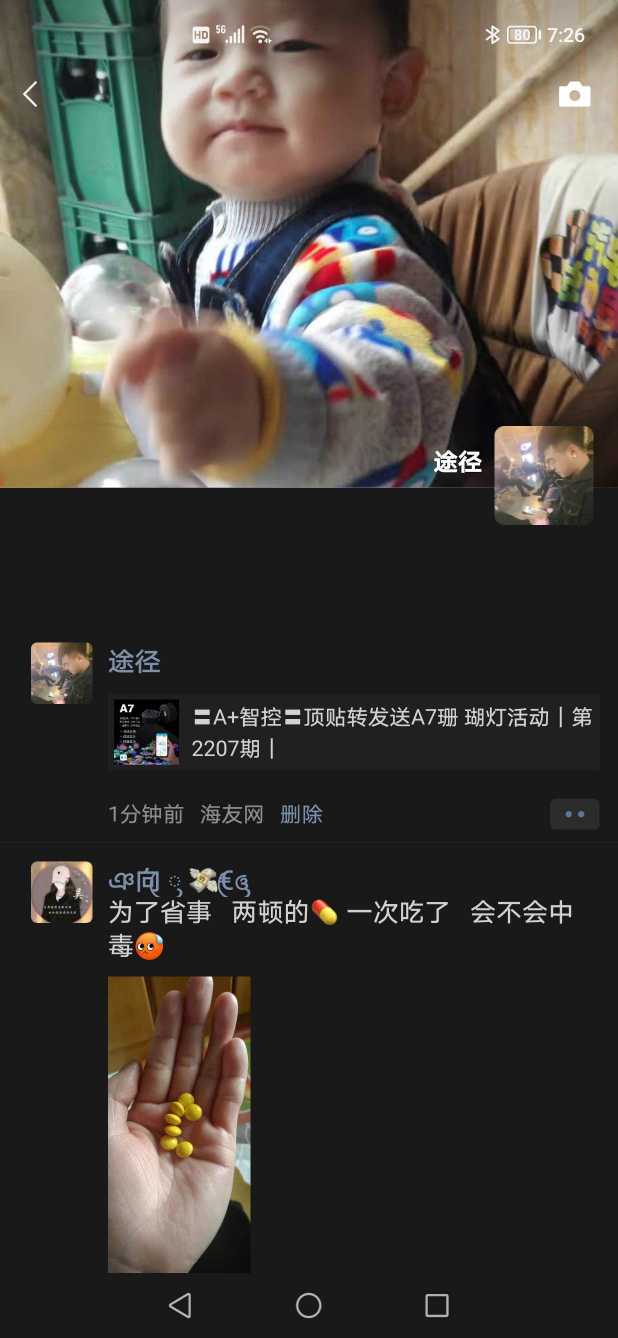The image size is (618, 1338).
Task: Delete 途径's post via 删除
Action: pos(301,814)
